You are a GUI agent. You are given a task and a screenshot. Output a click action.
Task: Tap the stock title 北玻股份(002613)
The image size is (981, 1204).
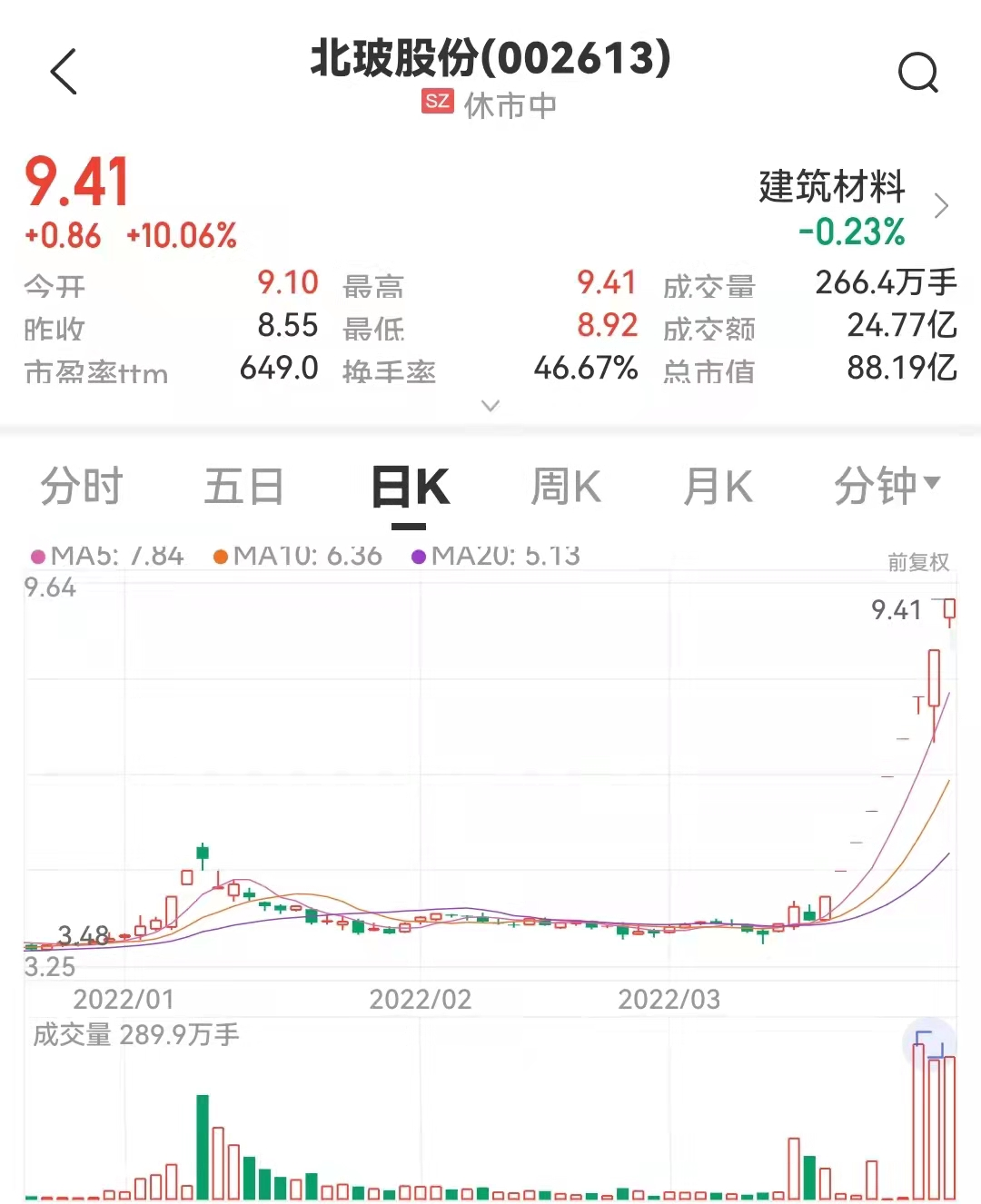tap(490, 62)
